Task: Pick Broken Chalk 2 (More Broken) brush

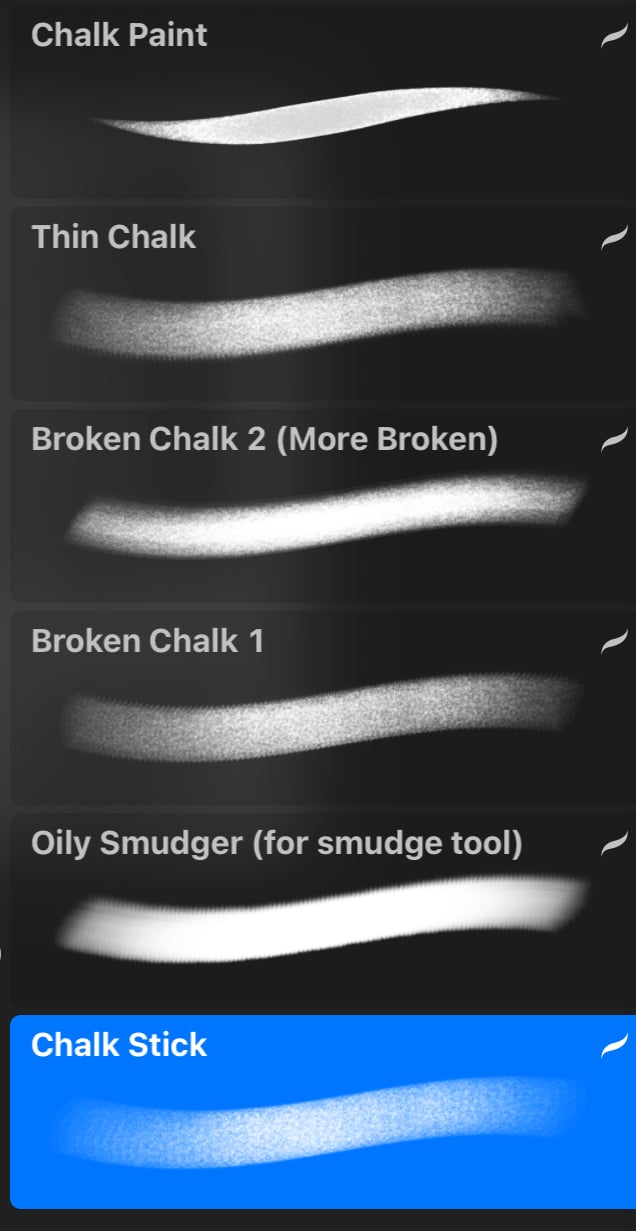Action: 320,505
